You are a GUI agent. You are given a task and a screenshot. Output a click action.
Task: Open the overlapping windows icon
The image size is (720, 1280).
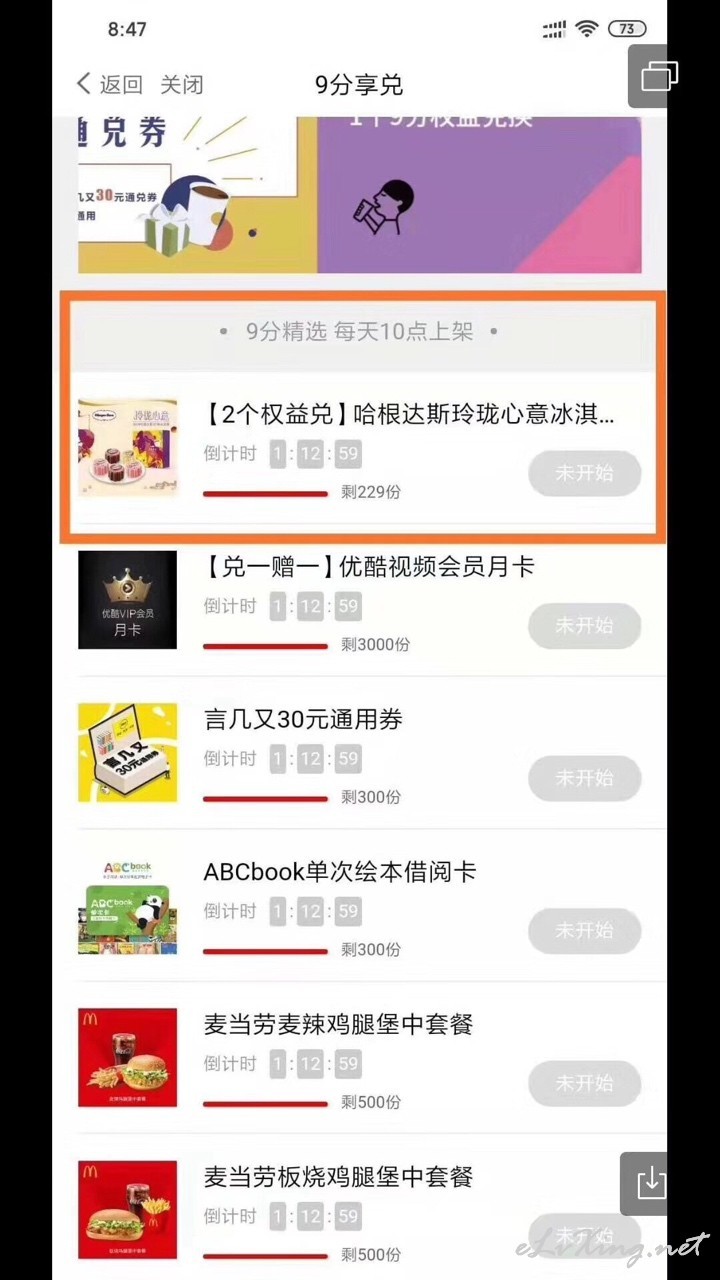660,76
